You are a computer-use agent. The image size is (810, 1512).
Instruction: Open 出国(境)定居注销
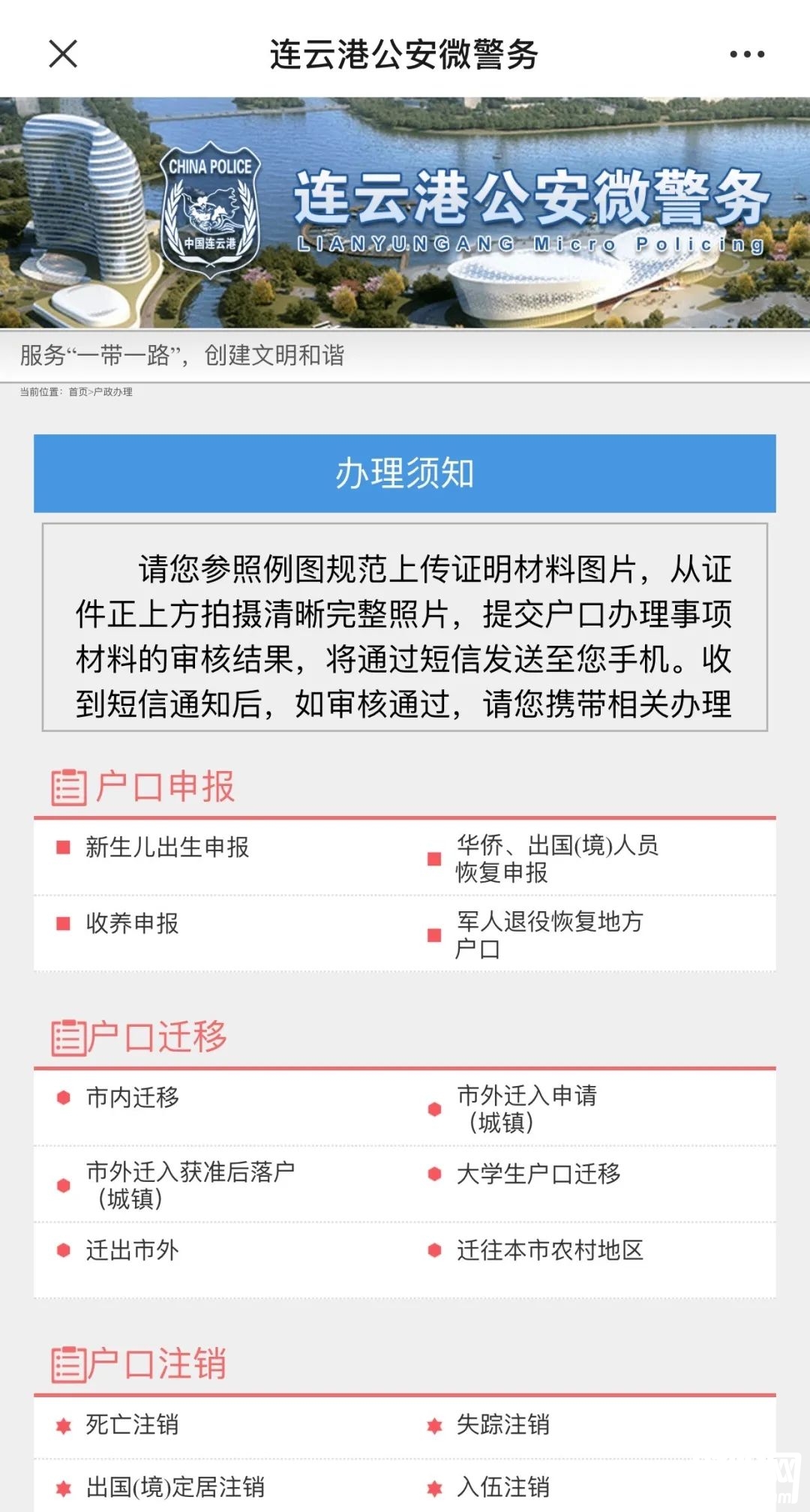coord(175,1487)
